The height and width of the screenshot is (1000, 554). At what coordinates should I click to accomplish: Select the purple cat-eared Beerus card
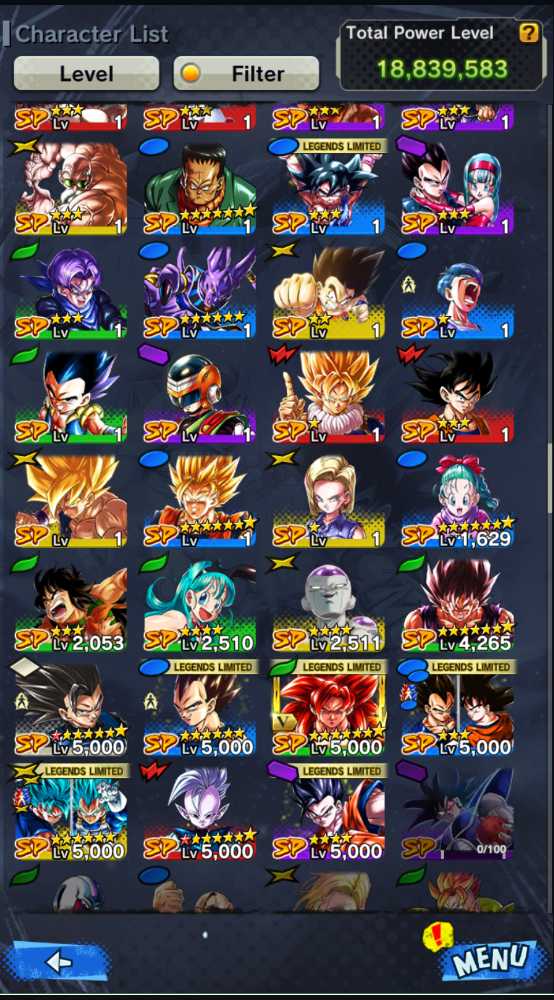(x=200, y=293)
